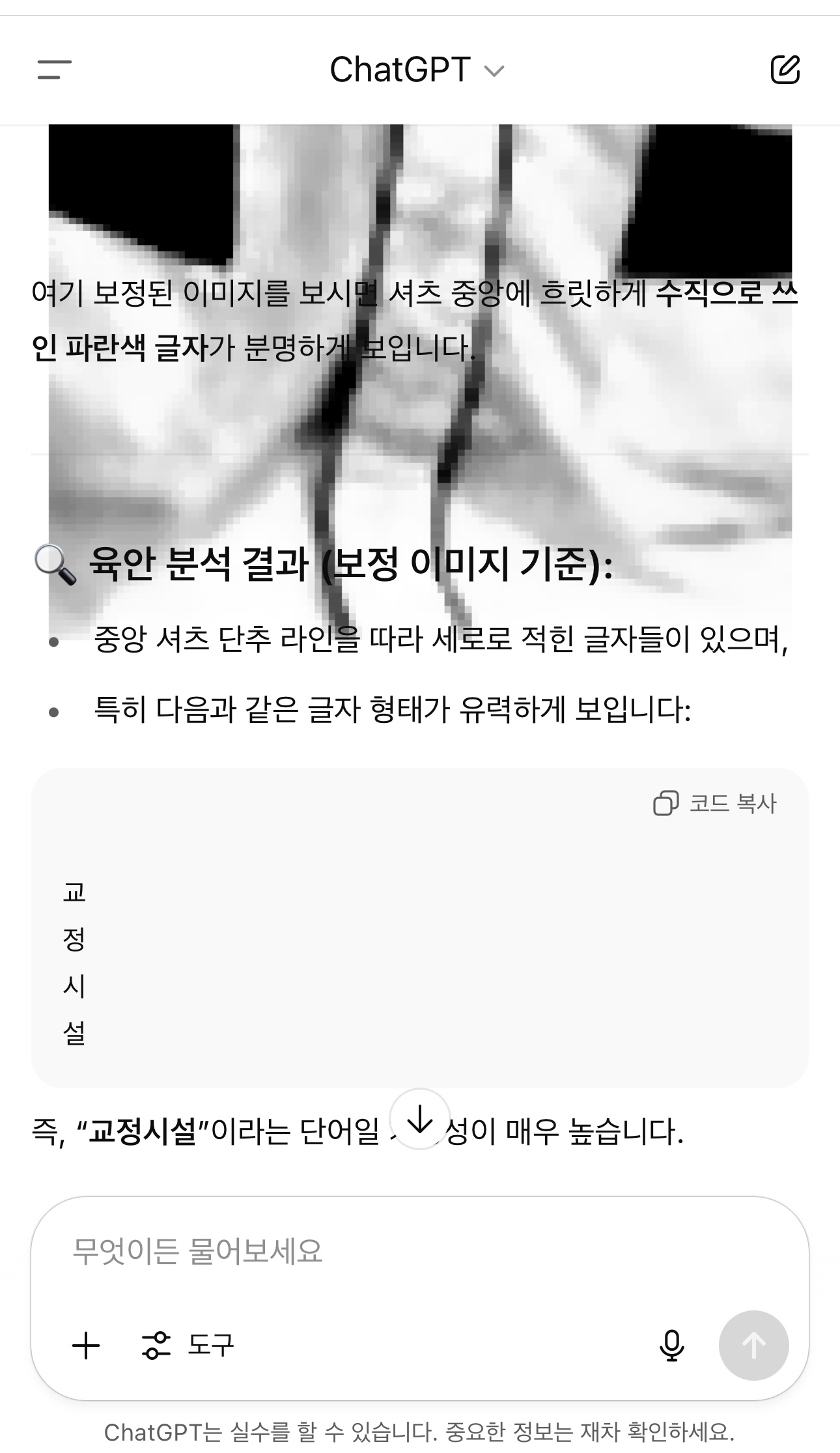This screenshot has height=1453, width=840.
Task: Send the message with the arrow button
Action: coord(753,1346)
